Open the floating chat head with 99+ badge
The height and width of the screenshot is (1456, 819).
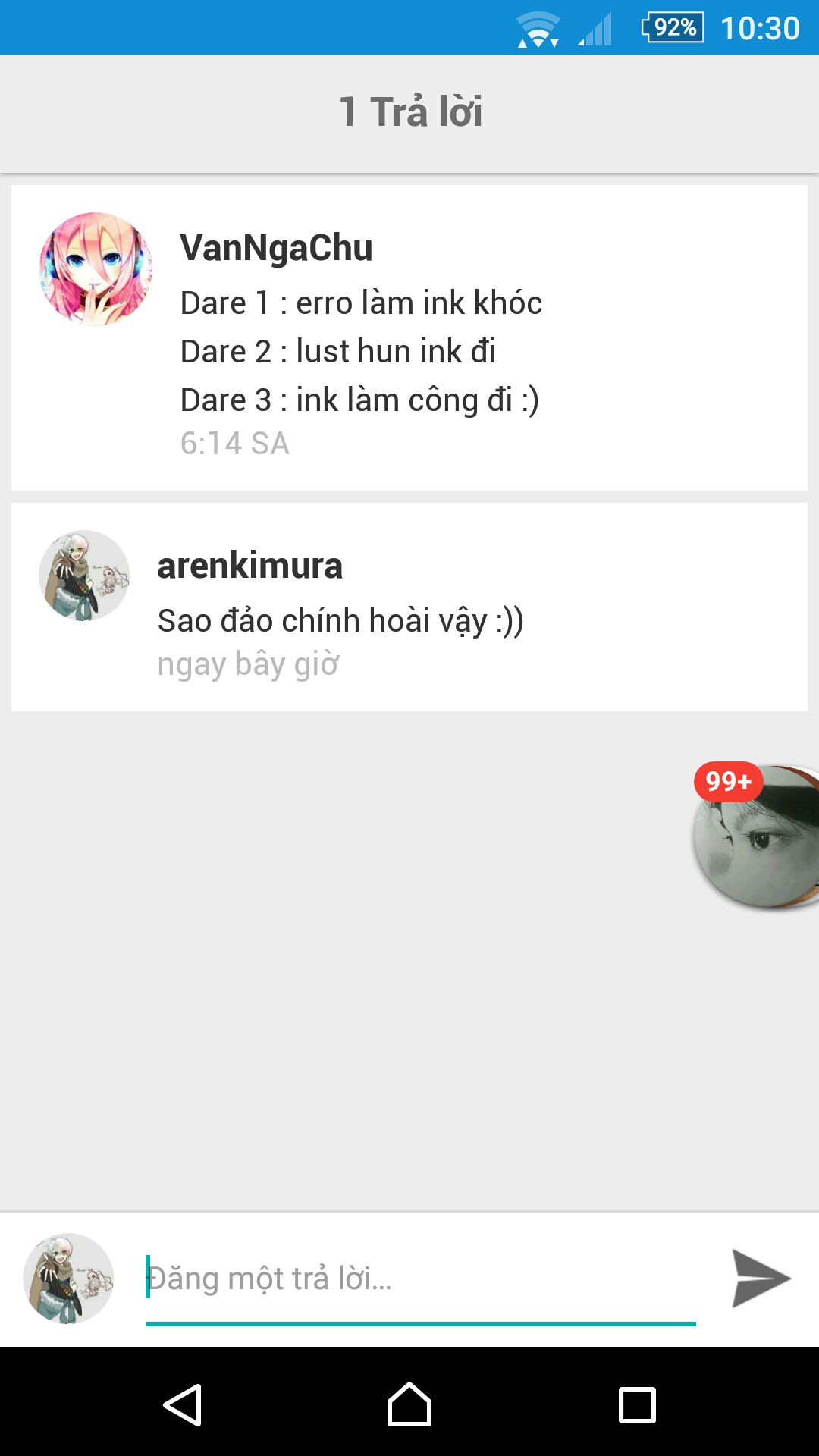756,835
